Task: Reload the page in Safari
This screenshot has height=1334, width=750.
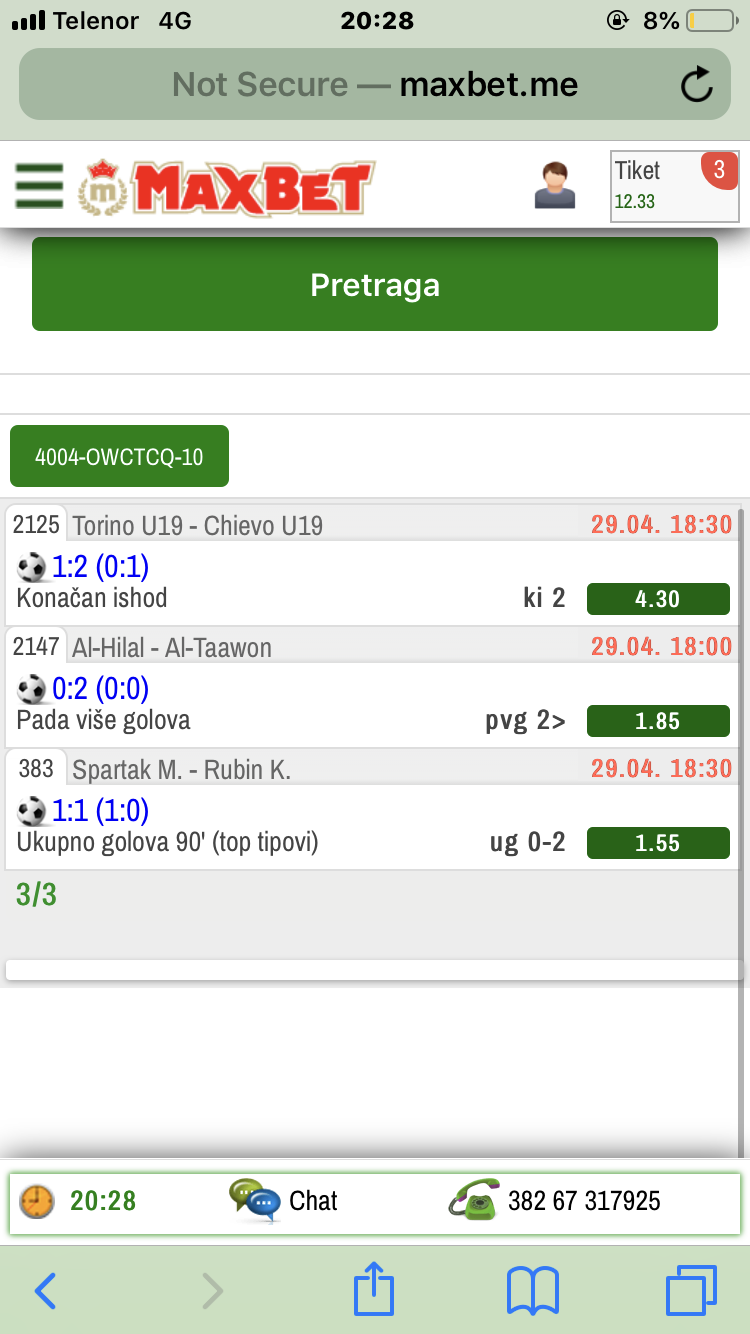Action: 696,85
